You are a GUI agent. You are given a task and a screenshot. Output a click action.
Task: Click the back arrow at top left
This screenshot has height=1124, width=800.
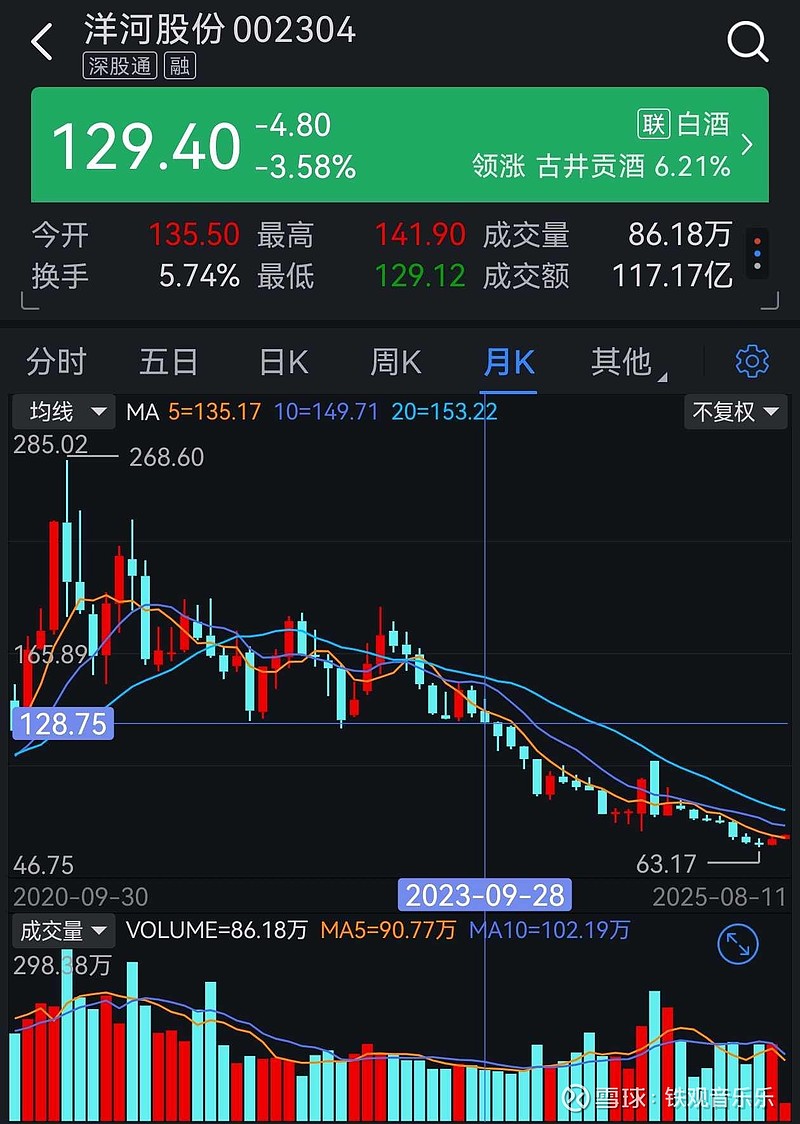(40, 42)
